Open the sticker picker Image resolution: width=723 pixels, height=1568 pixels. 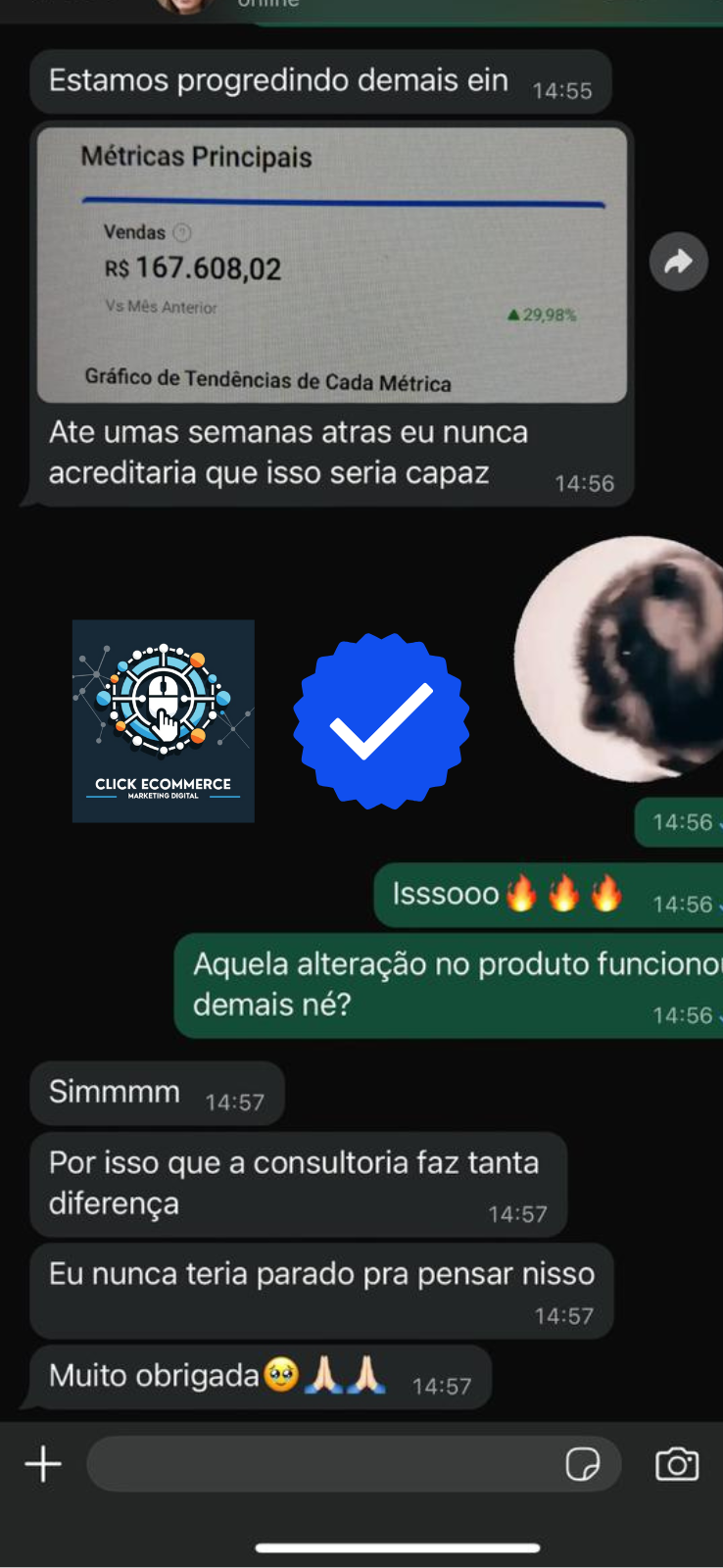point(583,1464)
